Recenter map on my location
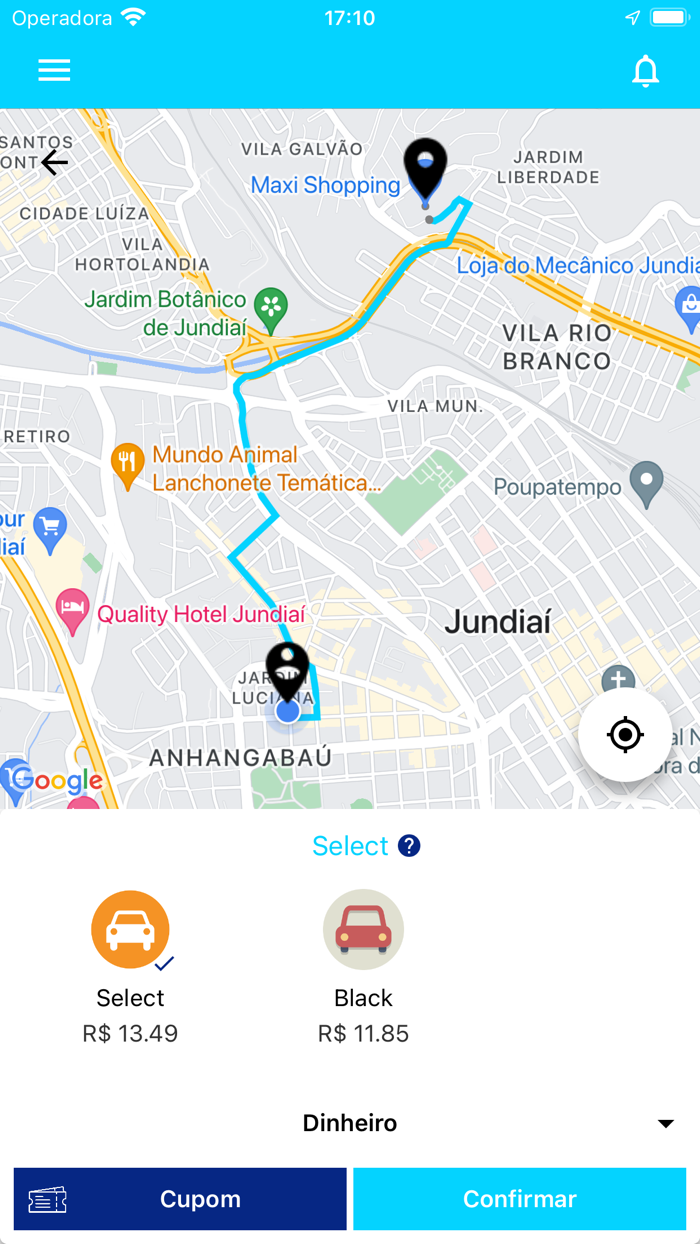 (625, 735)
